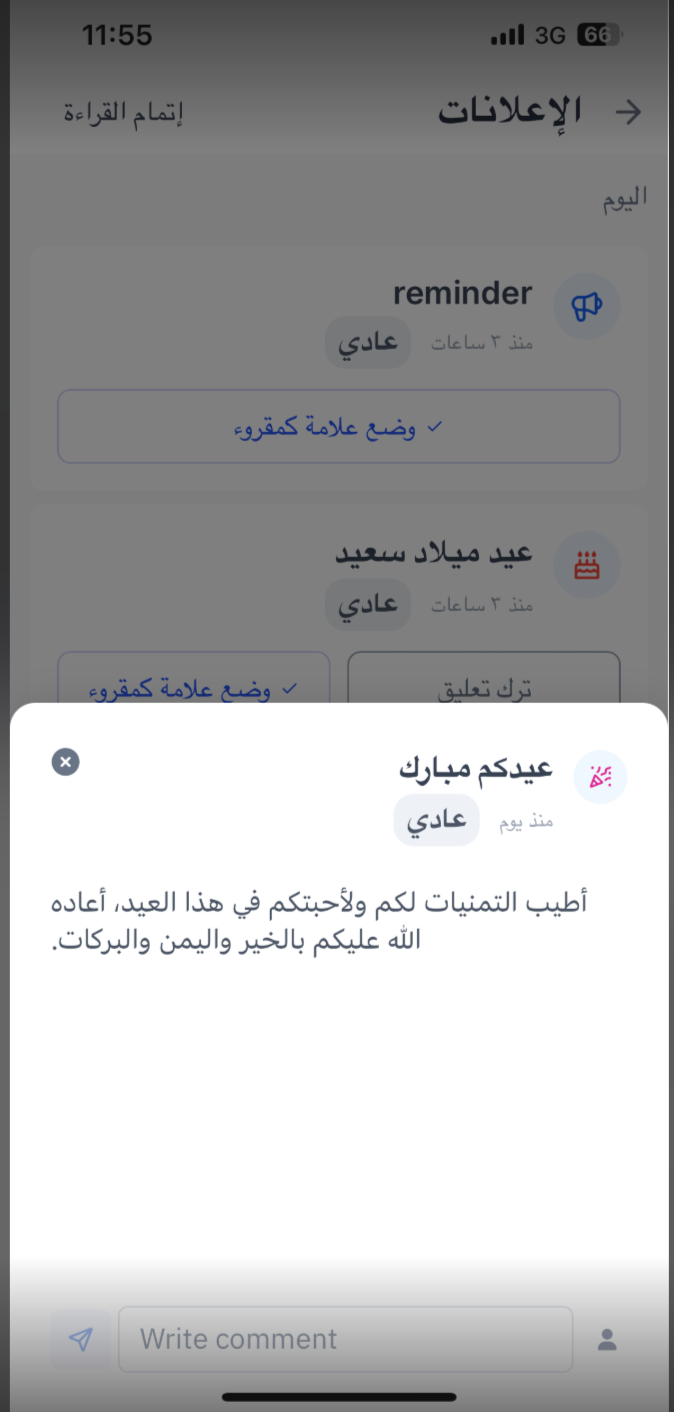
Task: Mark reminder announcement as read (وضع علامة كمقروء)
Action: (x=338, y=427)
